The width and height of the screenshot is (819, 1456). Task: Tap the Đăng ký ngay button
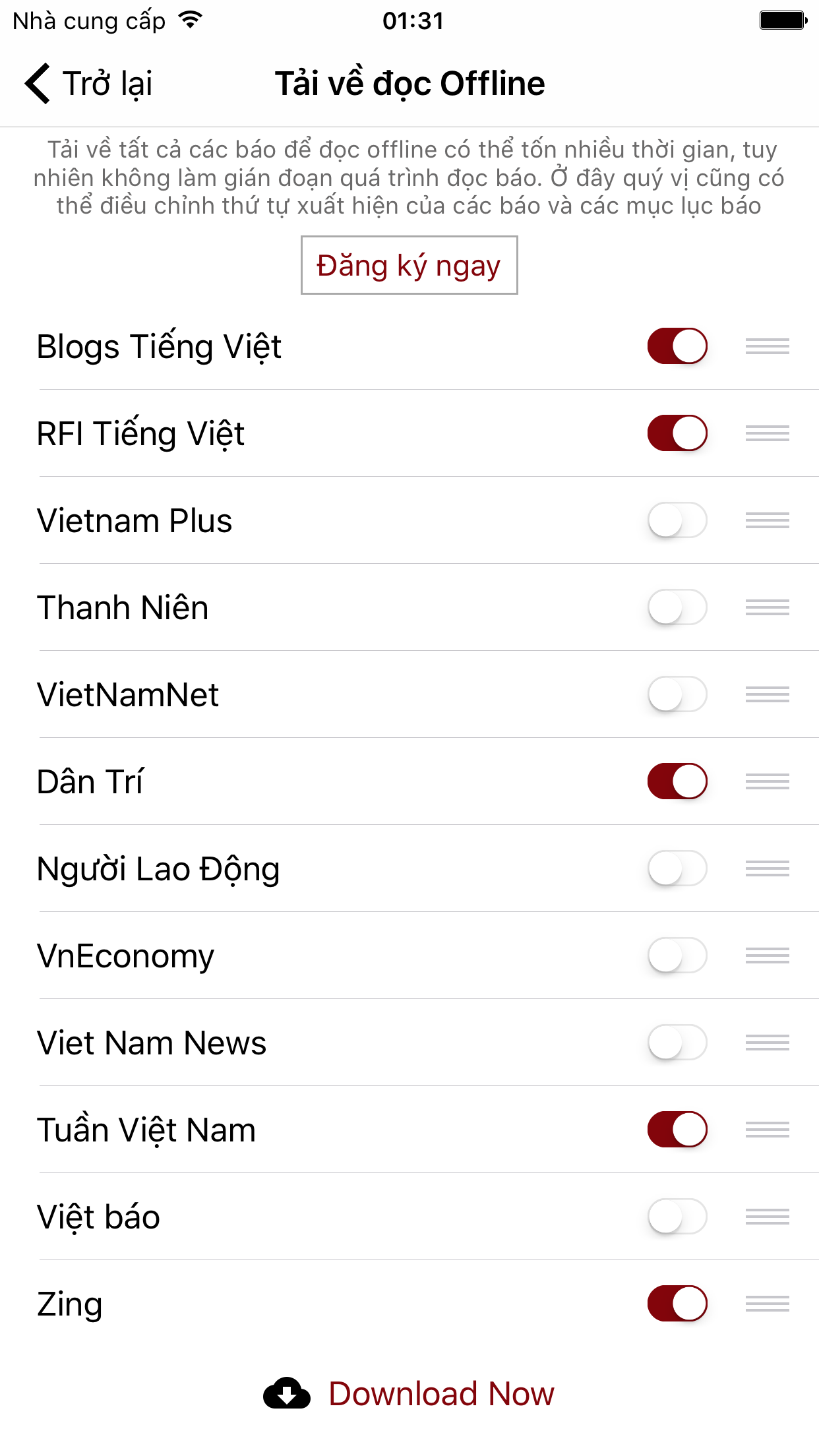[409, 265]
